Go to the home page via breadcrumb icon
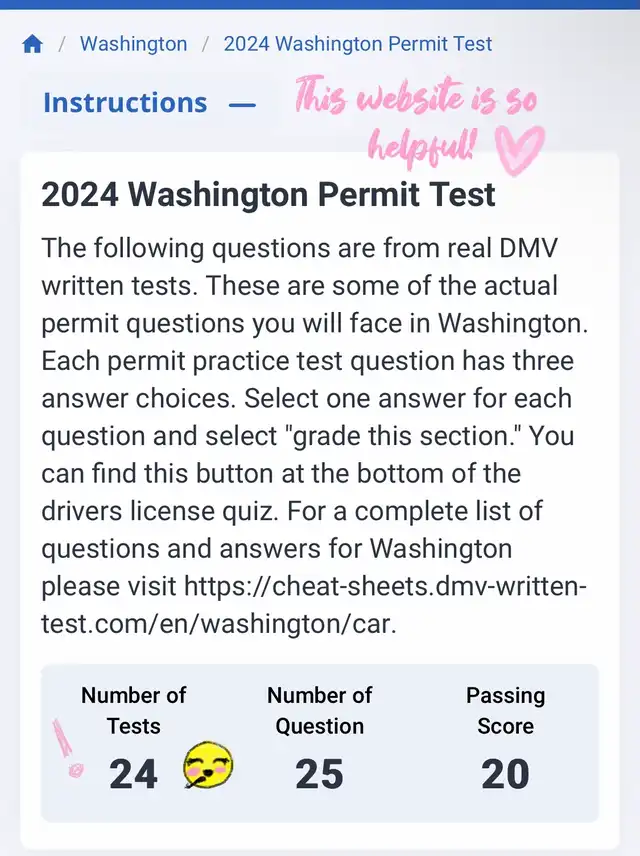The image size is (640, 856). pos(32,44)
